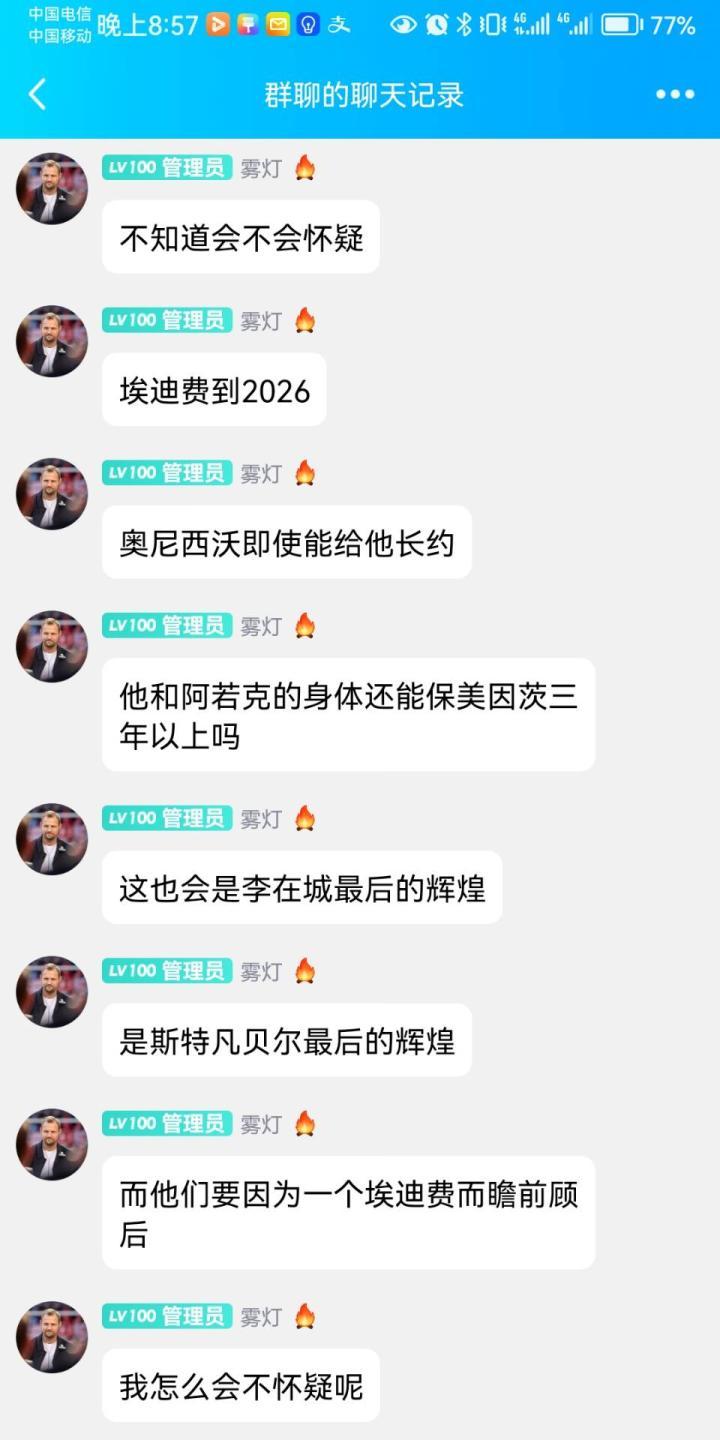Go back from the chat record
The width and height of the screenshot is (720, 1440).
point(38,95)
